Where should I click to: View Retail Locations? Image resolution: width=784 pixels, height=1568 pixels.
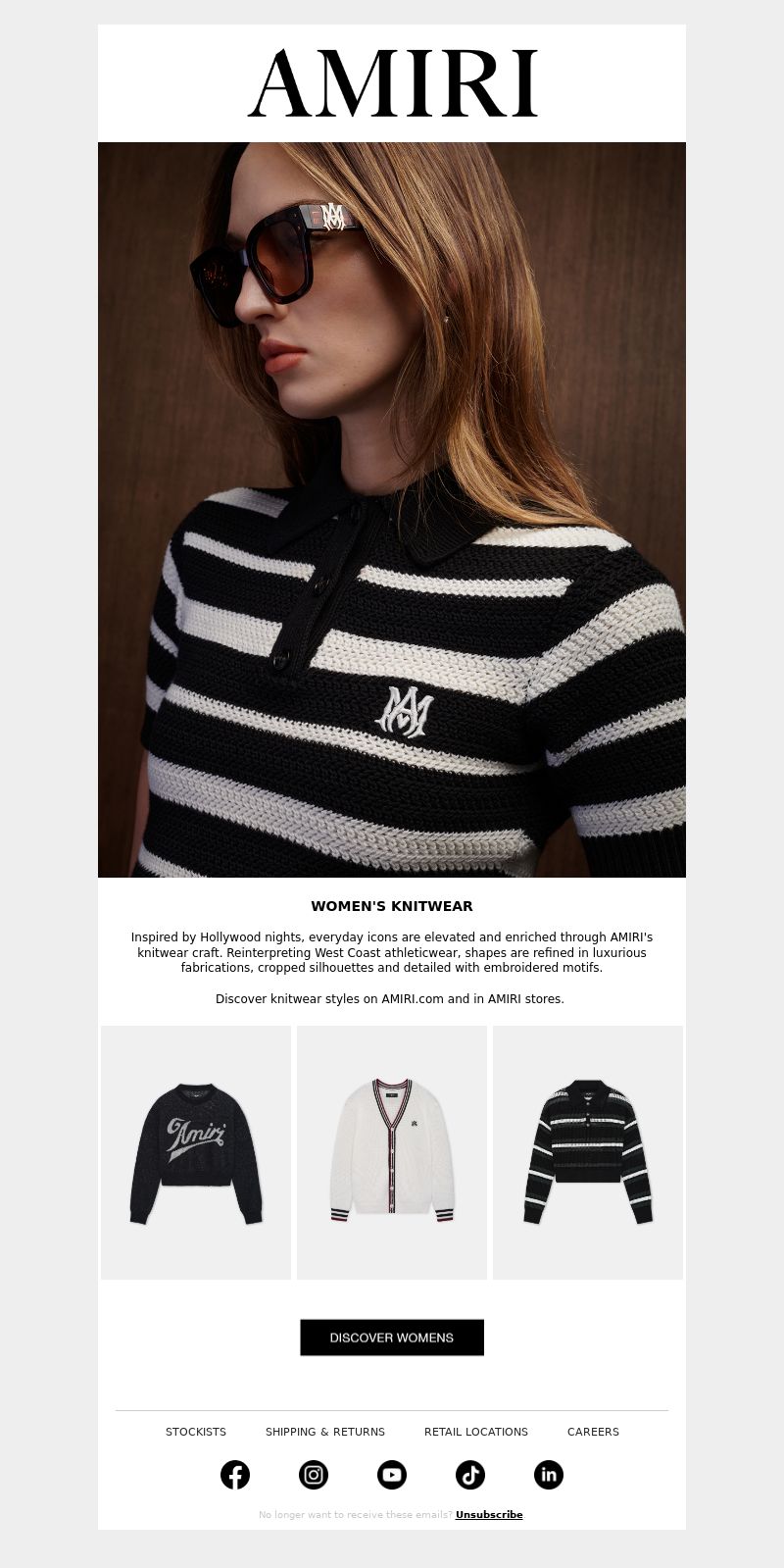(476, 1432)
